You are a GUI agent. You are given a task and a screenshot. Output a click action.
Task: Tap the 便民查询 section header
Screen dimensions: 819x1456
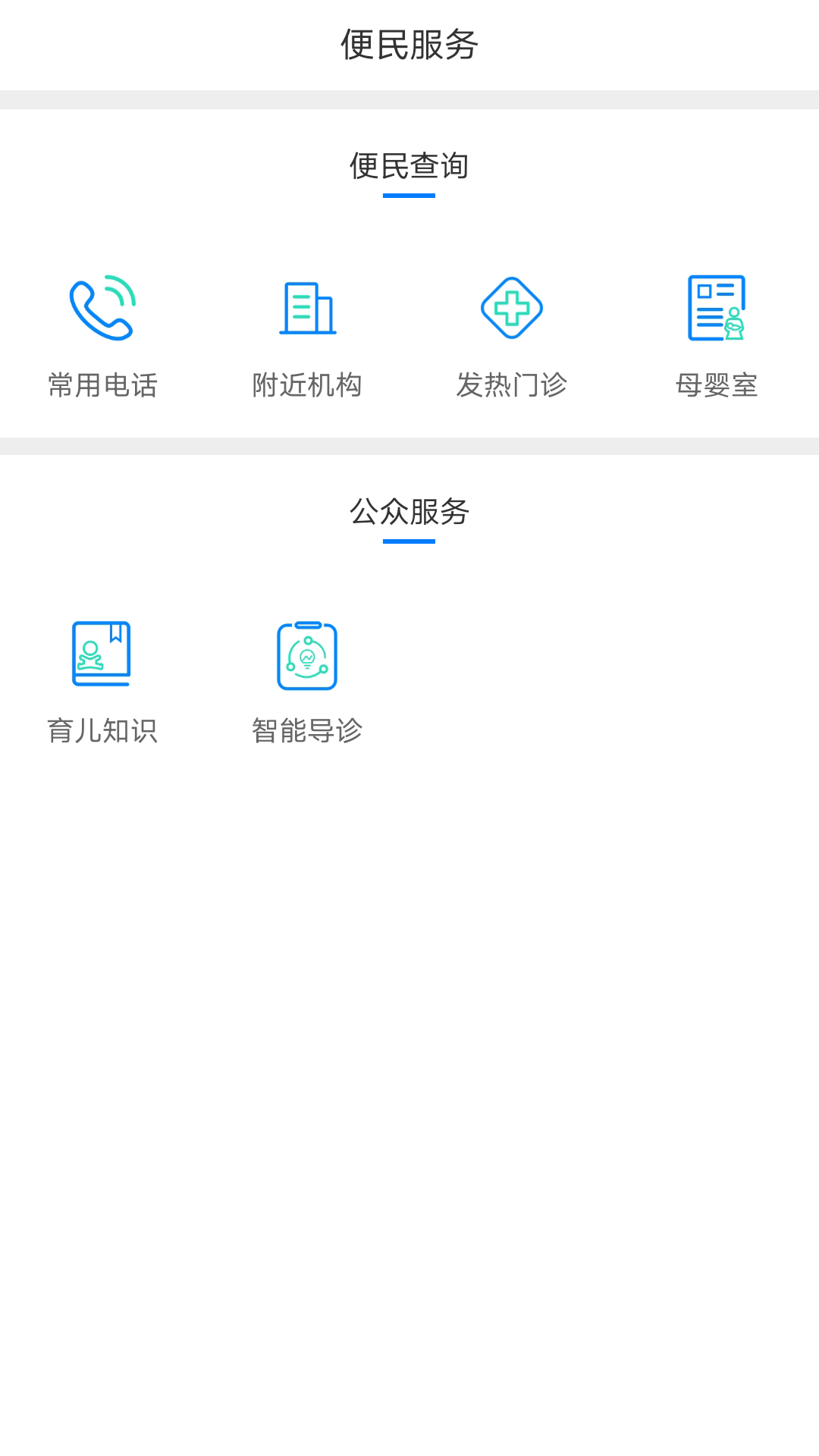[409, 165]
